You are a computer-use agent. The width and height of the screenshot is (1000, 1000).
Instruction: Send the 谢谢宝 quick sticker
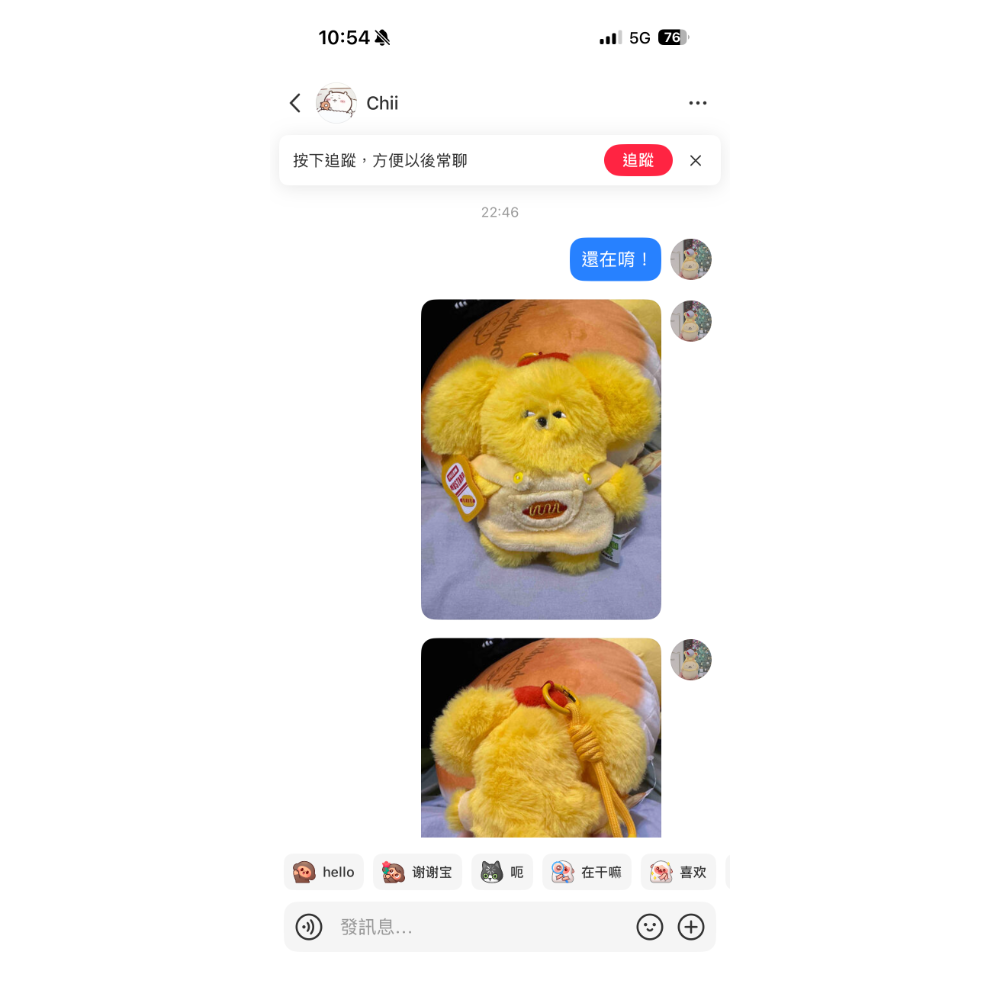click(417, 872)
